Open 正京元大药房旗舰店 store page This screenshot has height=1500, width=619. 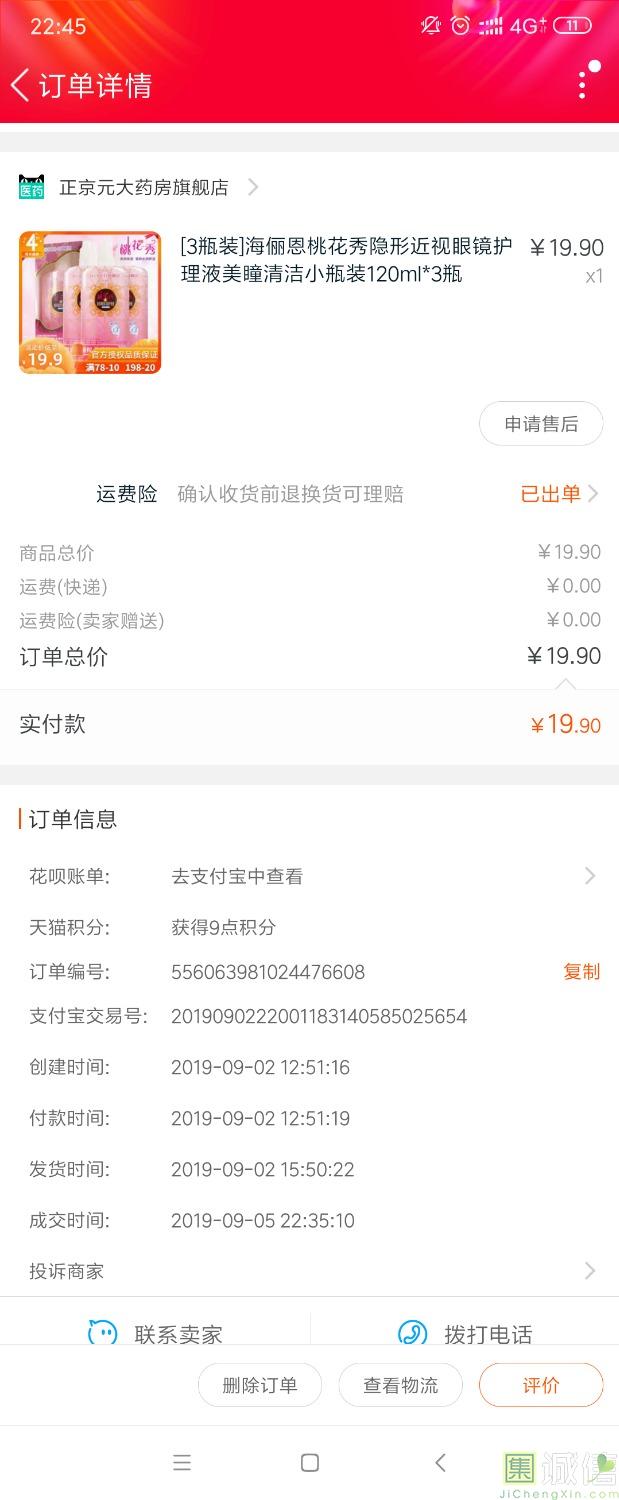pyautogui.click(x=143, y=187)
